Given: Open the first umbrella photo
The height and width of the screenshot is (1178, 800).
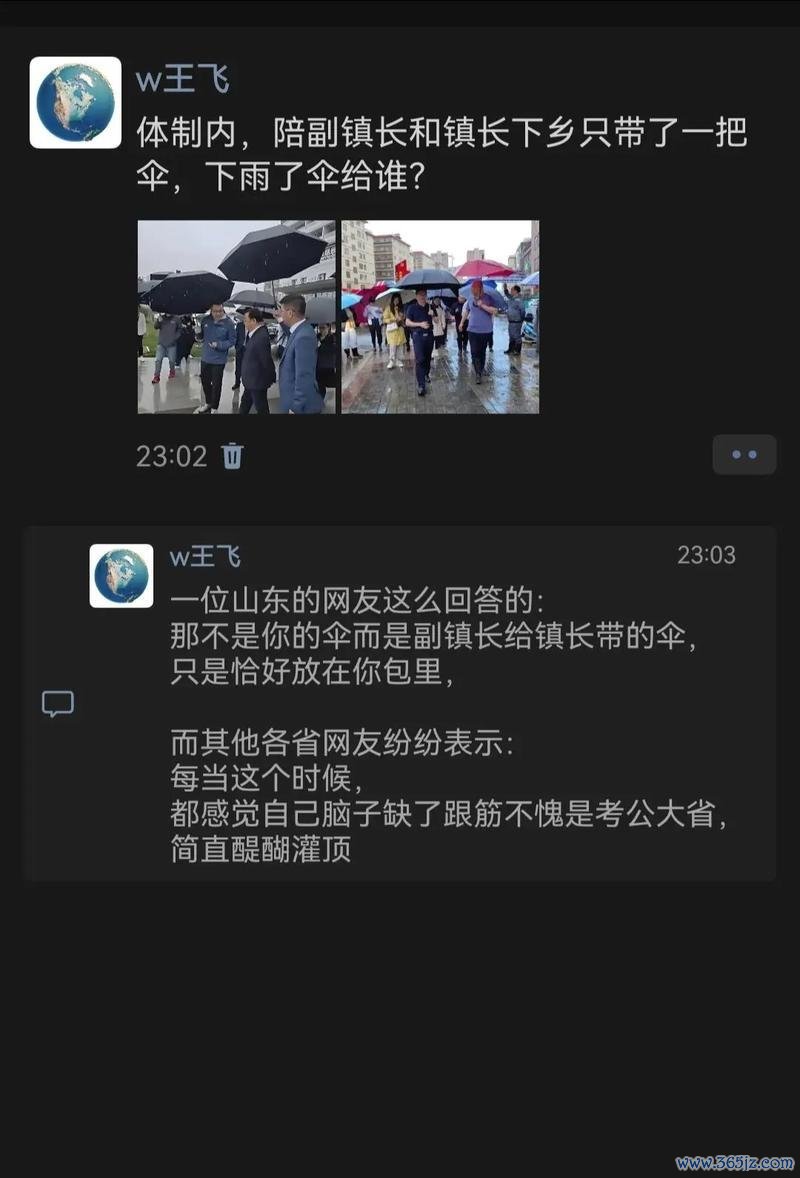Looking at the screenshot, I should 237,317.
